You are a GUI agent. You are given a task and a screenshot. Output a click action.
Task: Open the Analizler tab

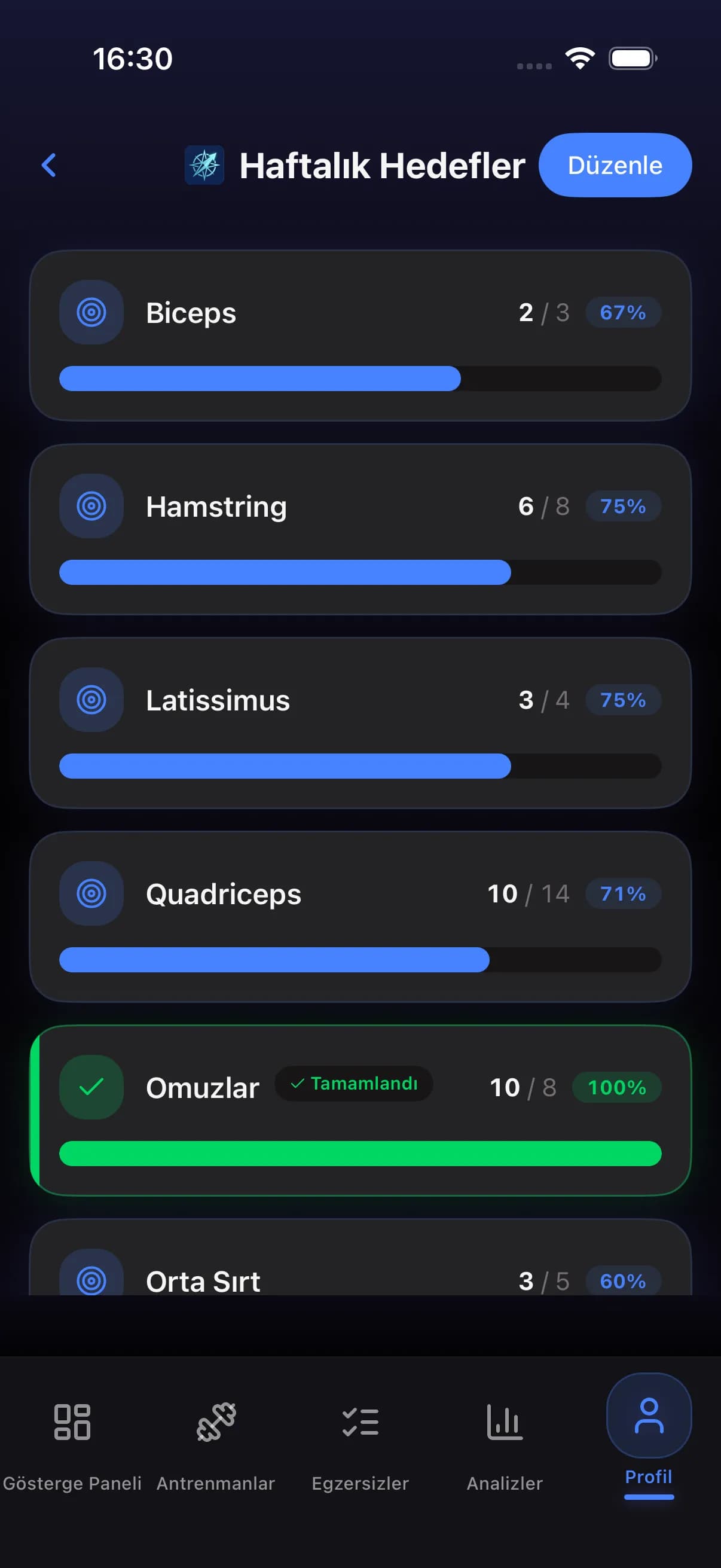[505, 1441]
